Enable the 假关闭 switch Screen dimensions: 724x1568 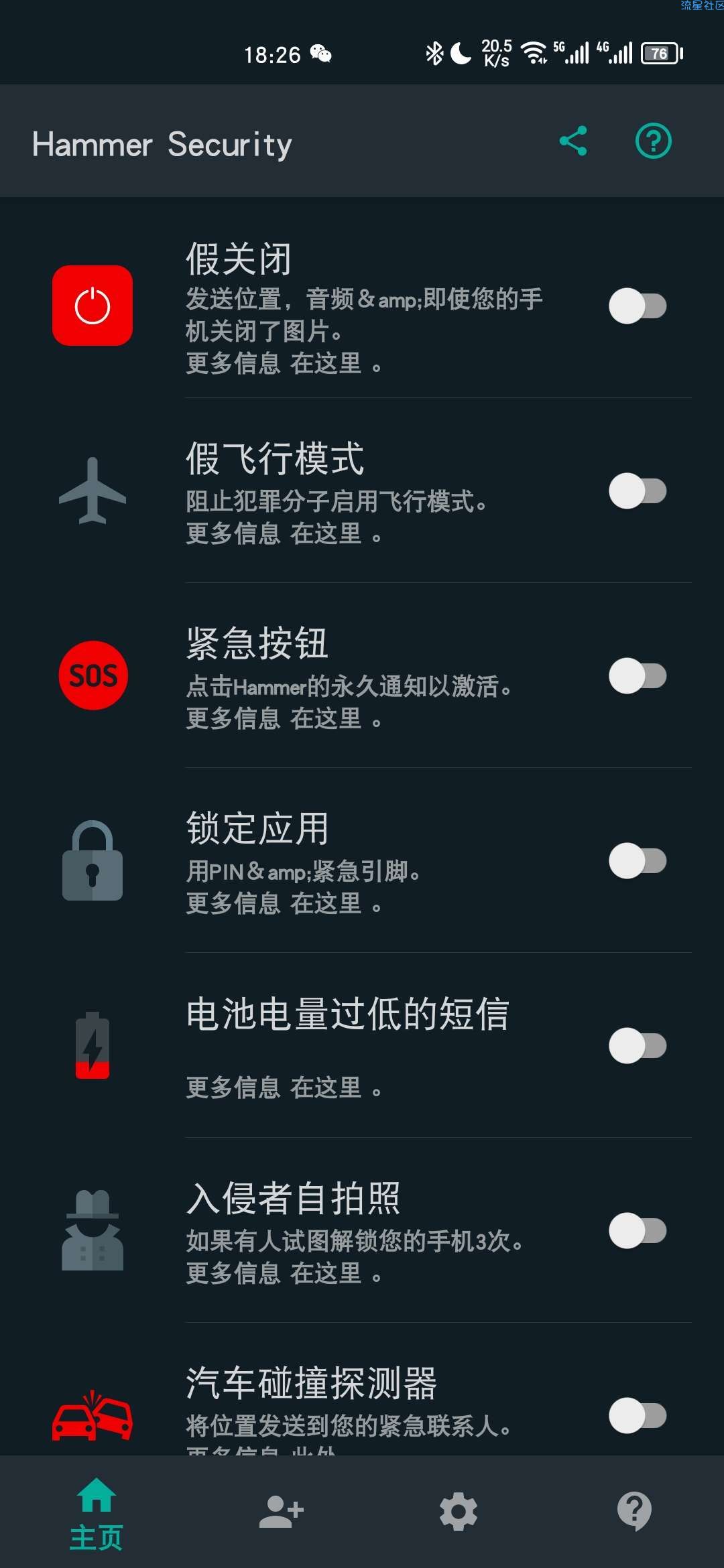click(637, 306)
